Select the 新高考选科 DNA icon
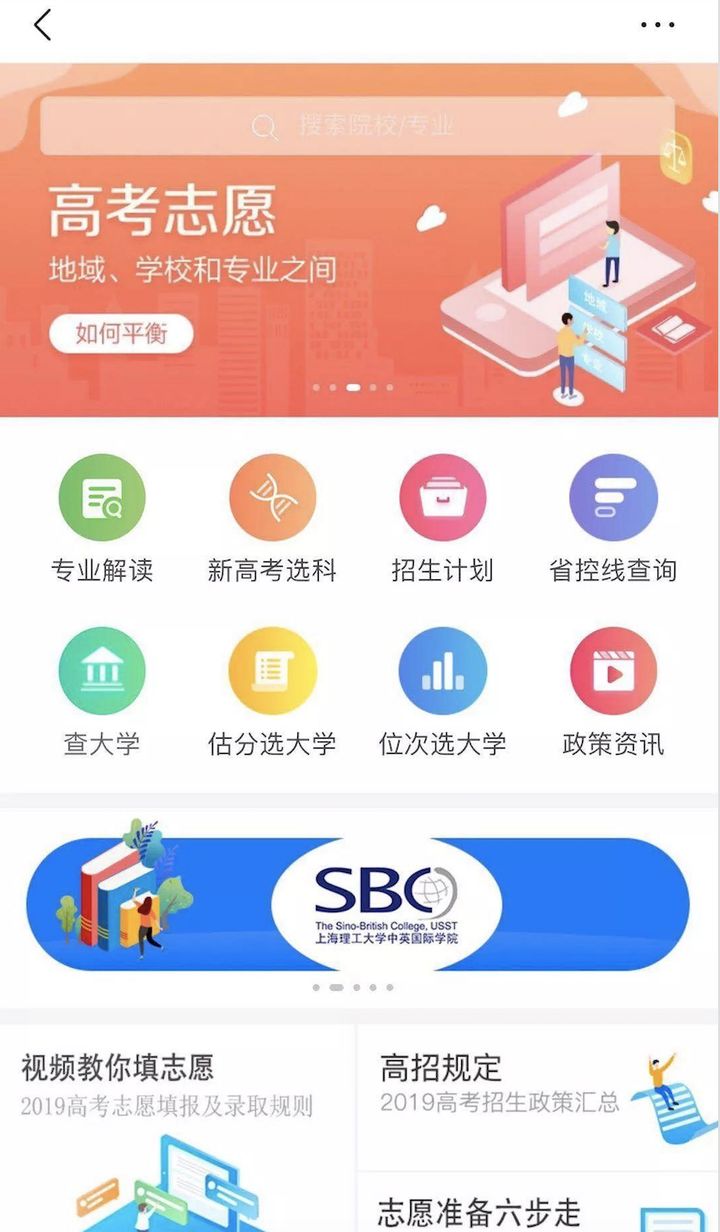The height and width of the screenshot is (1232, 720). pyautogui.click(x=272, y=496)
